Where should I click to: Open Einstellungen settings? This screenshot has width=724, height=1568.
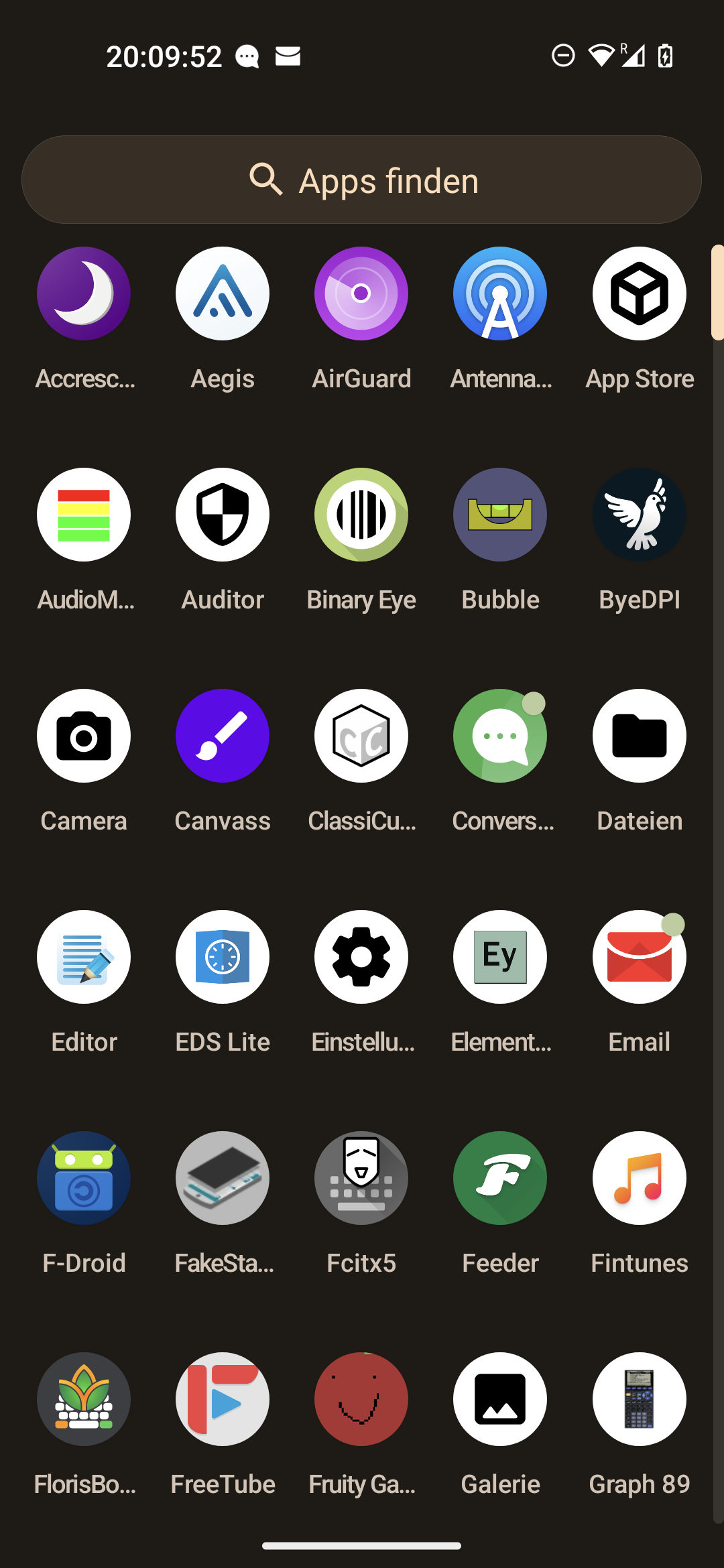(x=361, y=957)
